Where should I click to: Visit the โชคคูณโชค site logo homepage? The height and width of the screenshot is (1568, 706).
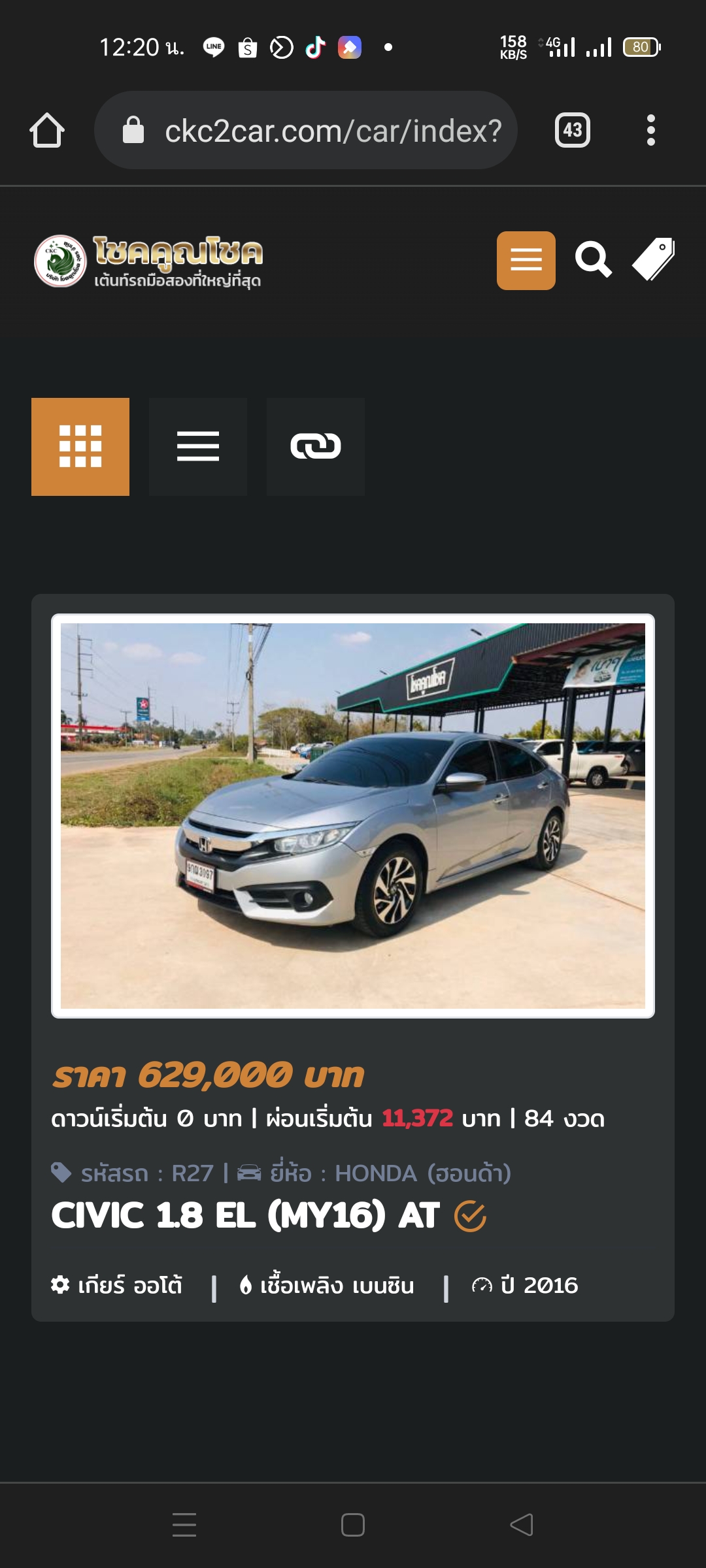149,261
